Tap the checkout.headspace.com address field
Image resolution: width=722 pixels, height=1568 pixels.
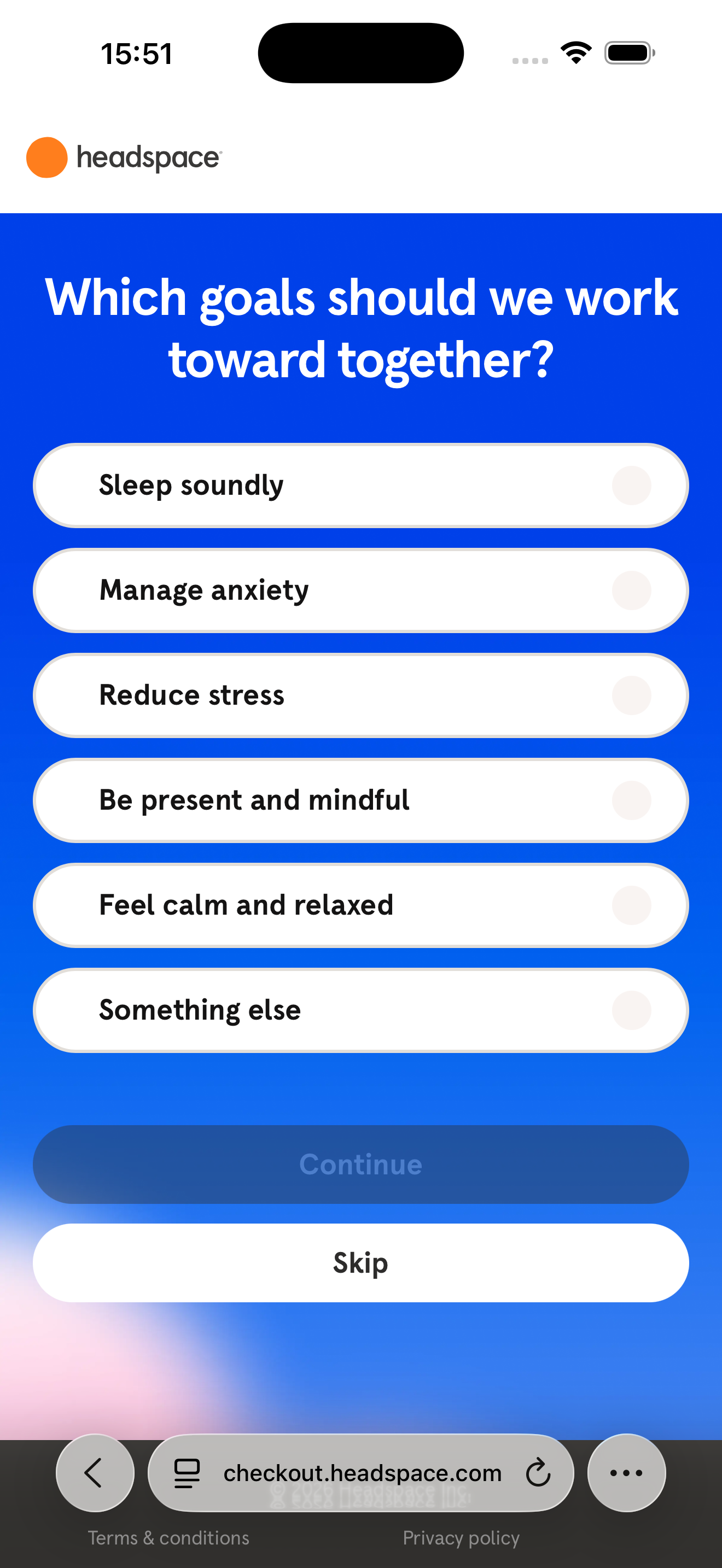coord(362,1473)
